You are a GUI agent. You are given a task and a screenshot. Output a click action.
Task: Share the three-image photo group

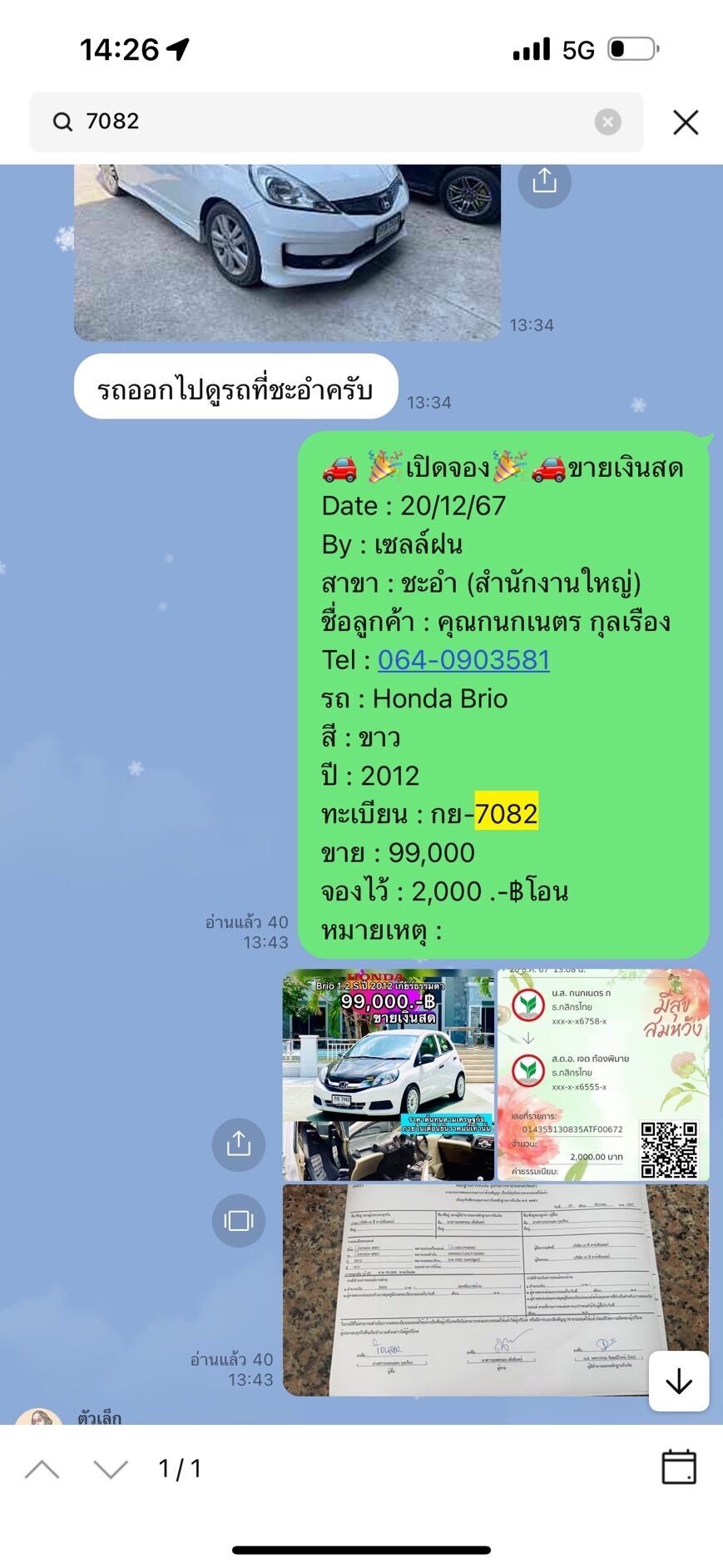[x=239, y=1144]
